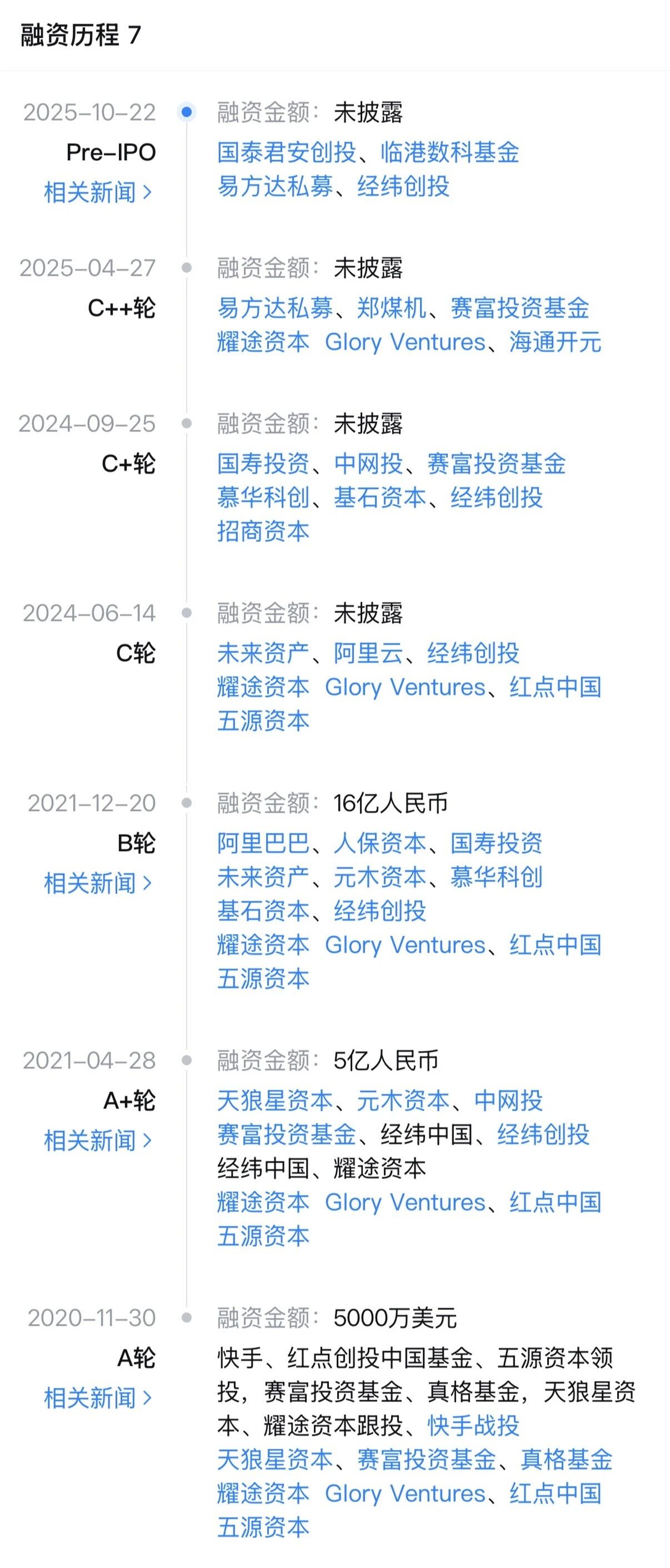This screenshot has height=1568, width=670.
Task: Open related news for the A+轮 round
Action: pyautogui.click(x=97, y=1141)
